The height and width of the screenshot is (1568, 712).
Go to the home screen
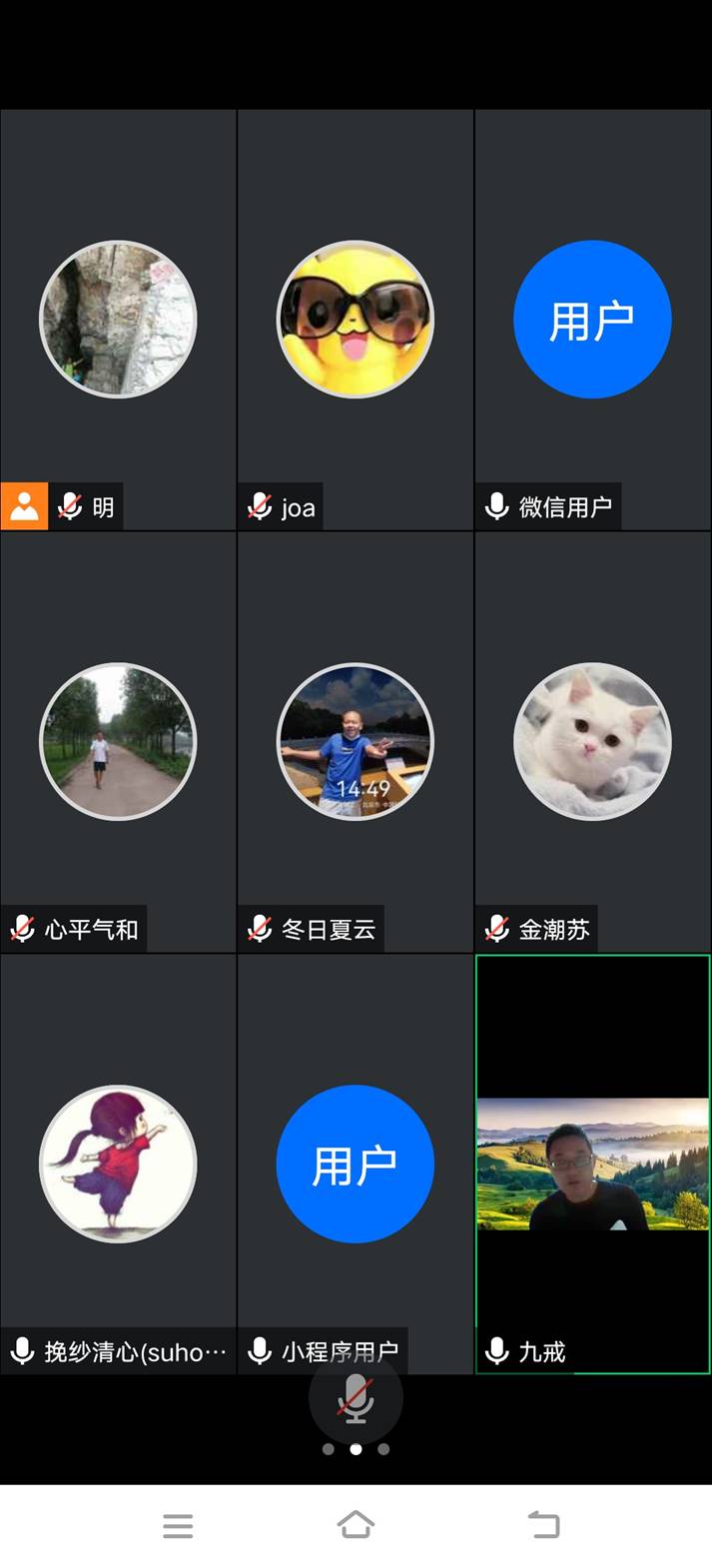[356, 1525]
